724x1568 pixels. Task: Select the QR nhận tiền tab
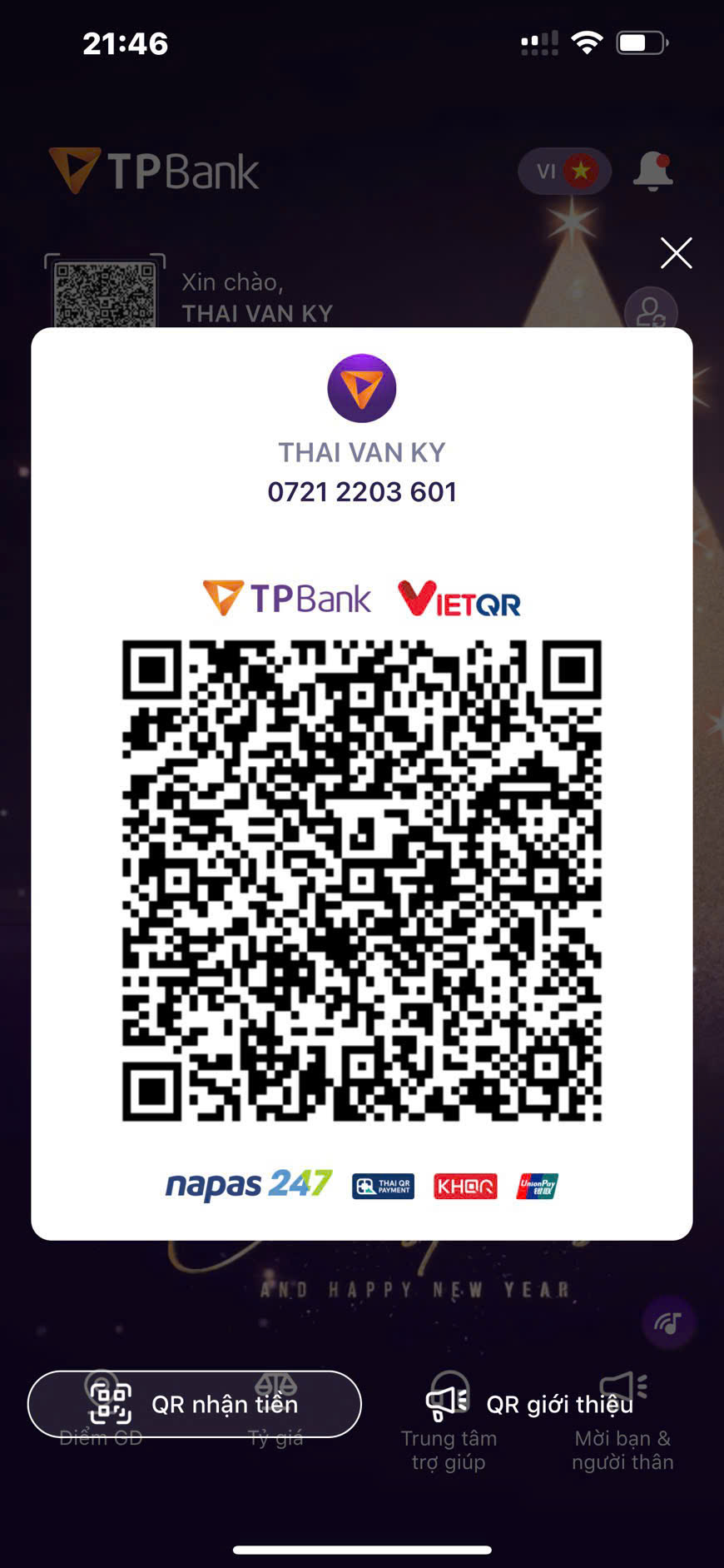tap(195, 1404)
